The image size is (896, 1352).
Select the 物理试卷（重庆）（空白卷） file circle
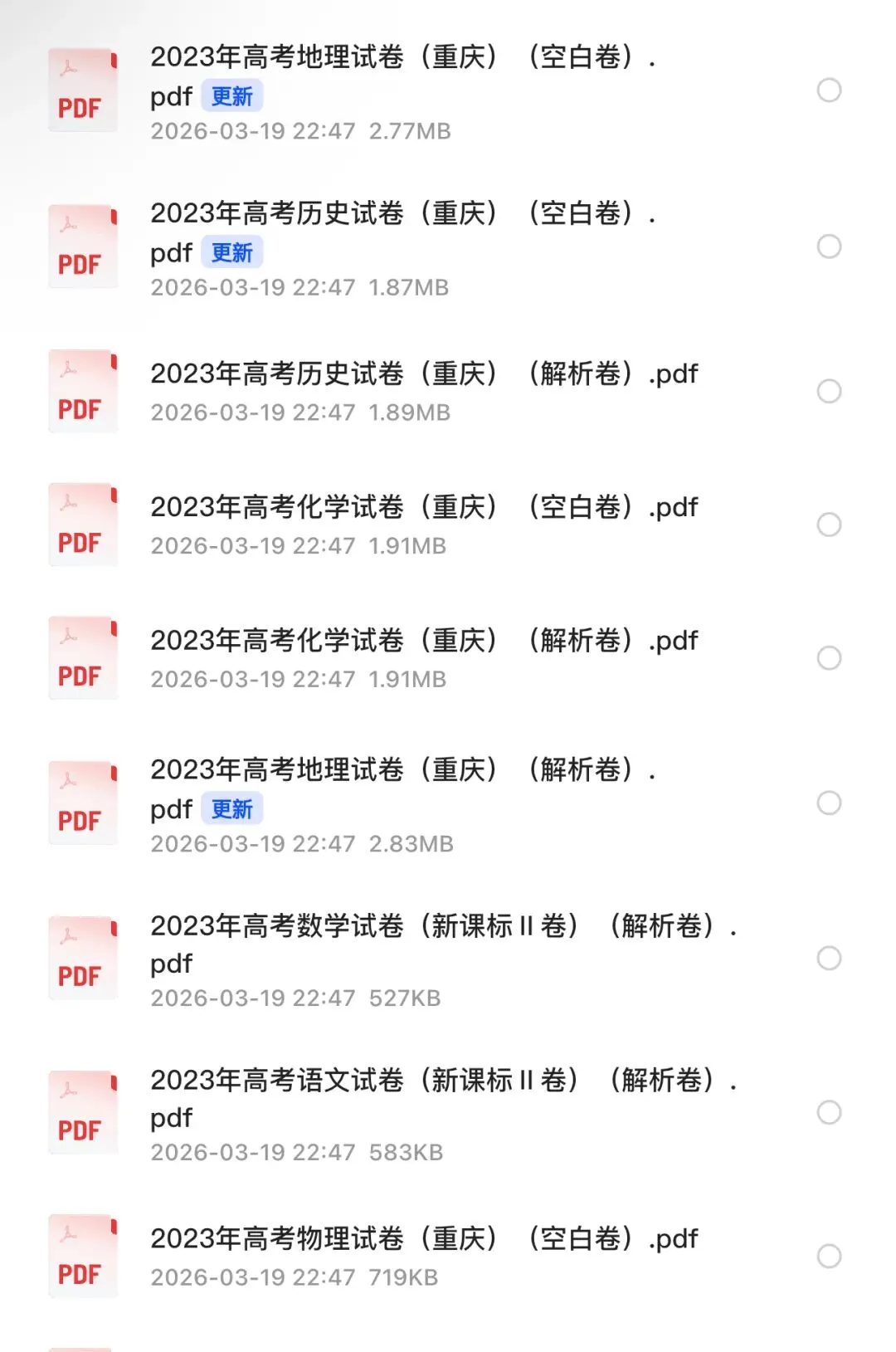829,1256
